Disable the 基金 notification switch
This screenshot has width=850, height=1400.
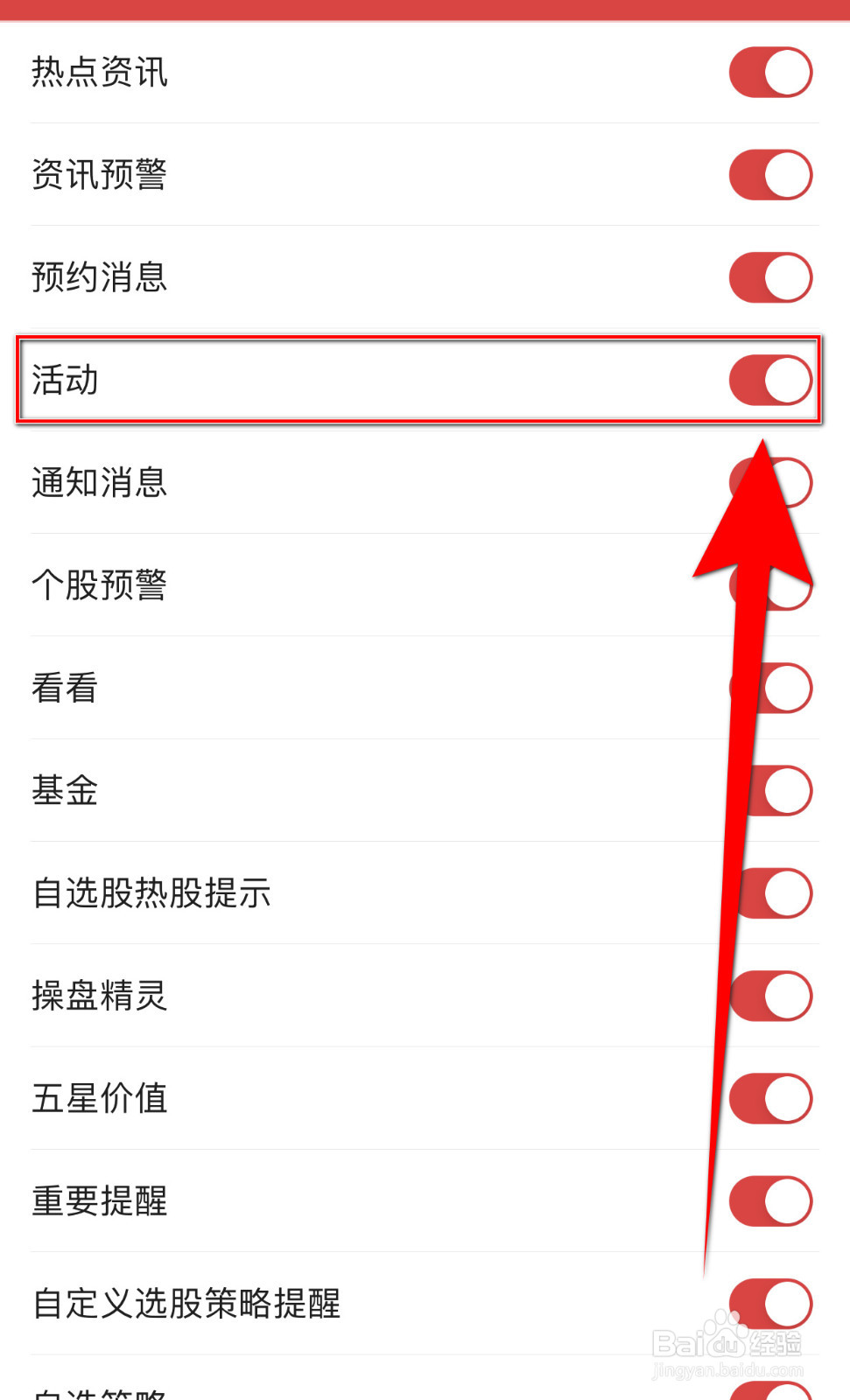[769, 790]
